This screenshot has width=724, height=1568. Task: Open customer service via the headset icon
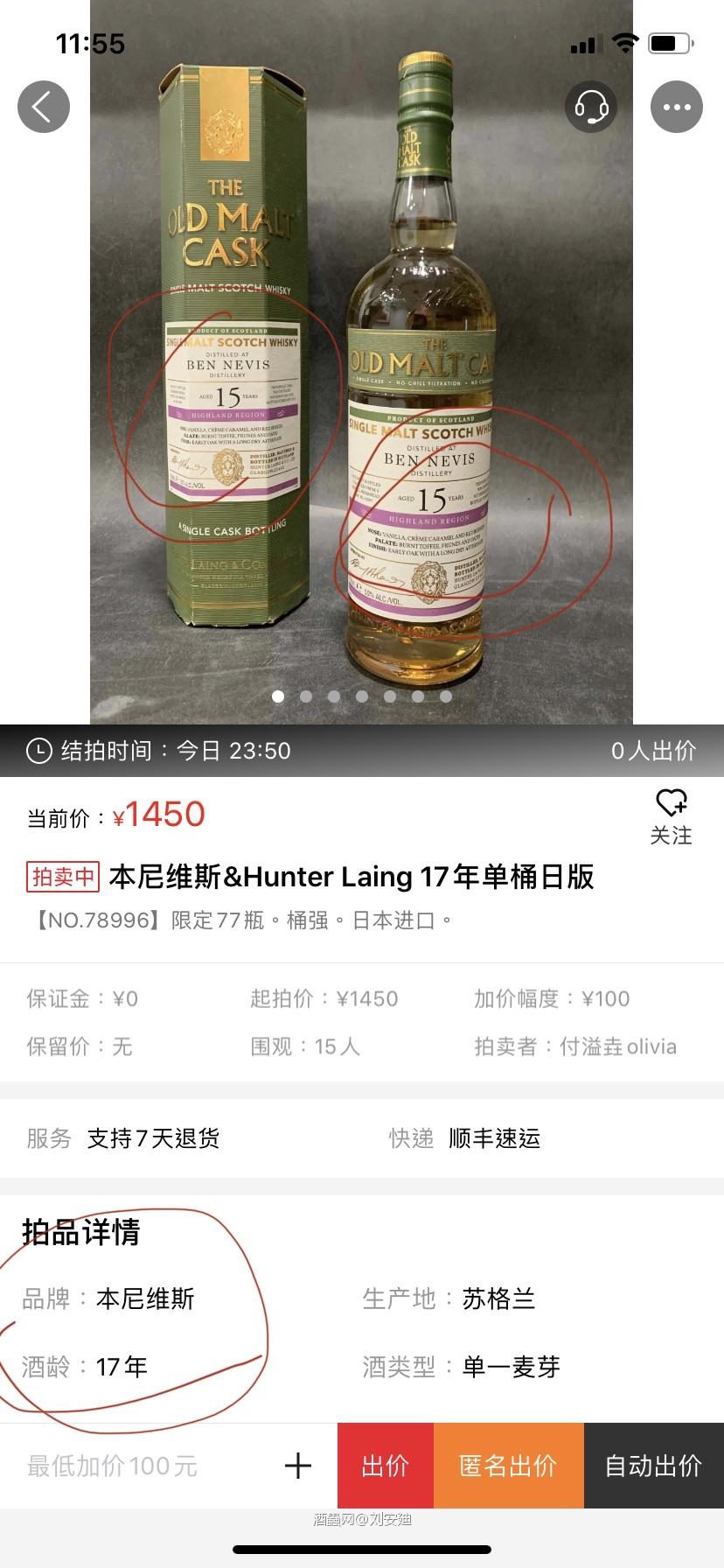592,106
